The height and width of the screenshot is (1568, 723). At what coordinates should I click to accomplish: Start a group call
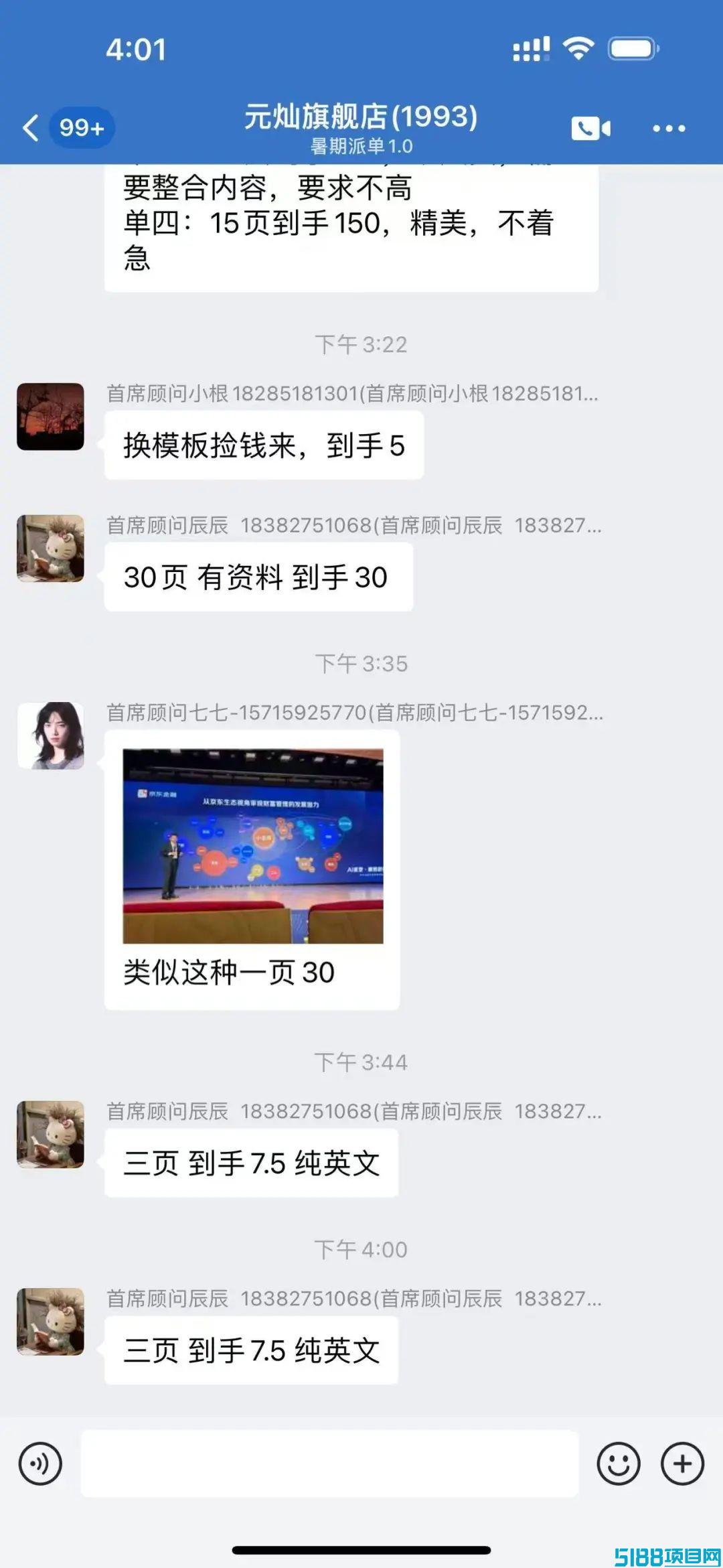tap(590, 128)
